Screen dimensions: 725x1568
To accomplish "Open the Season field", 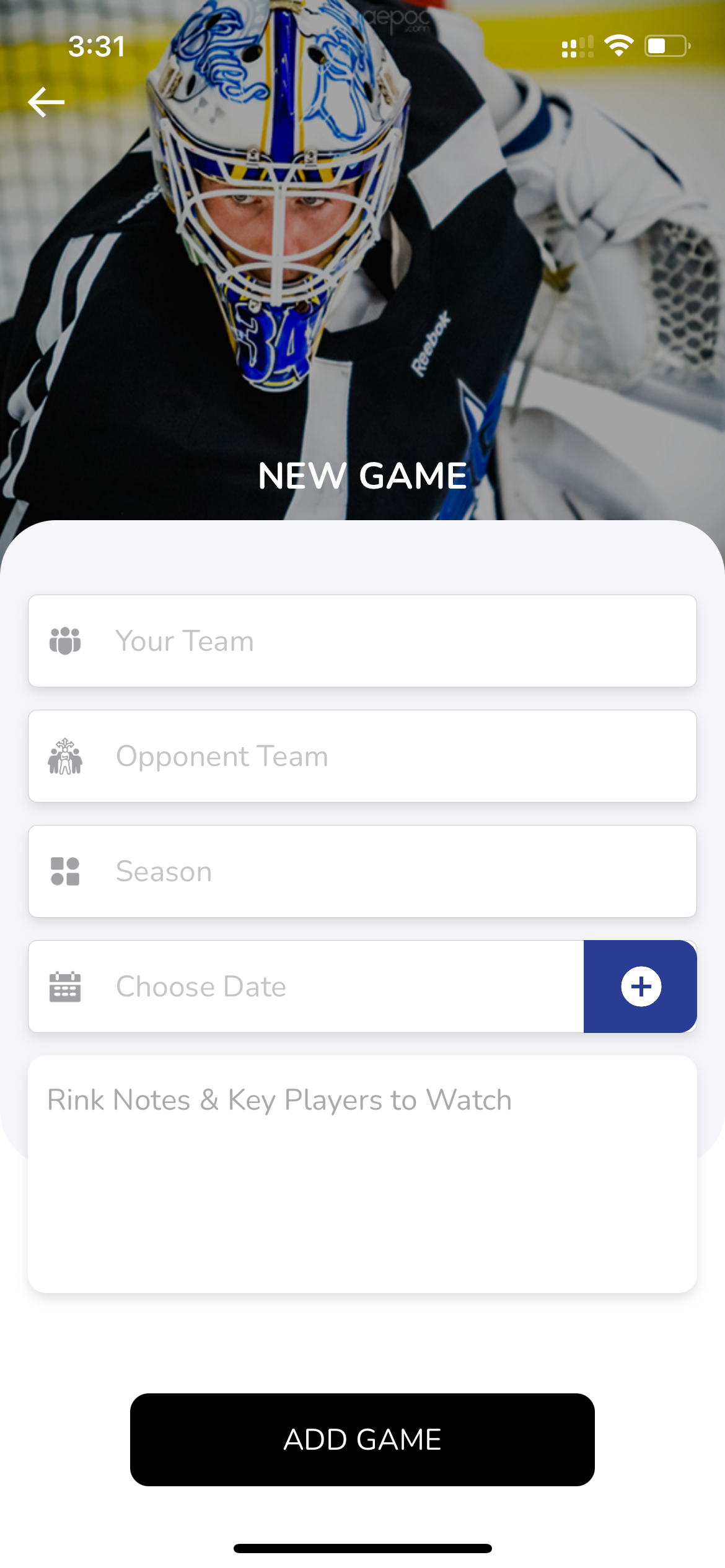I will [x=362, y=871].
